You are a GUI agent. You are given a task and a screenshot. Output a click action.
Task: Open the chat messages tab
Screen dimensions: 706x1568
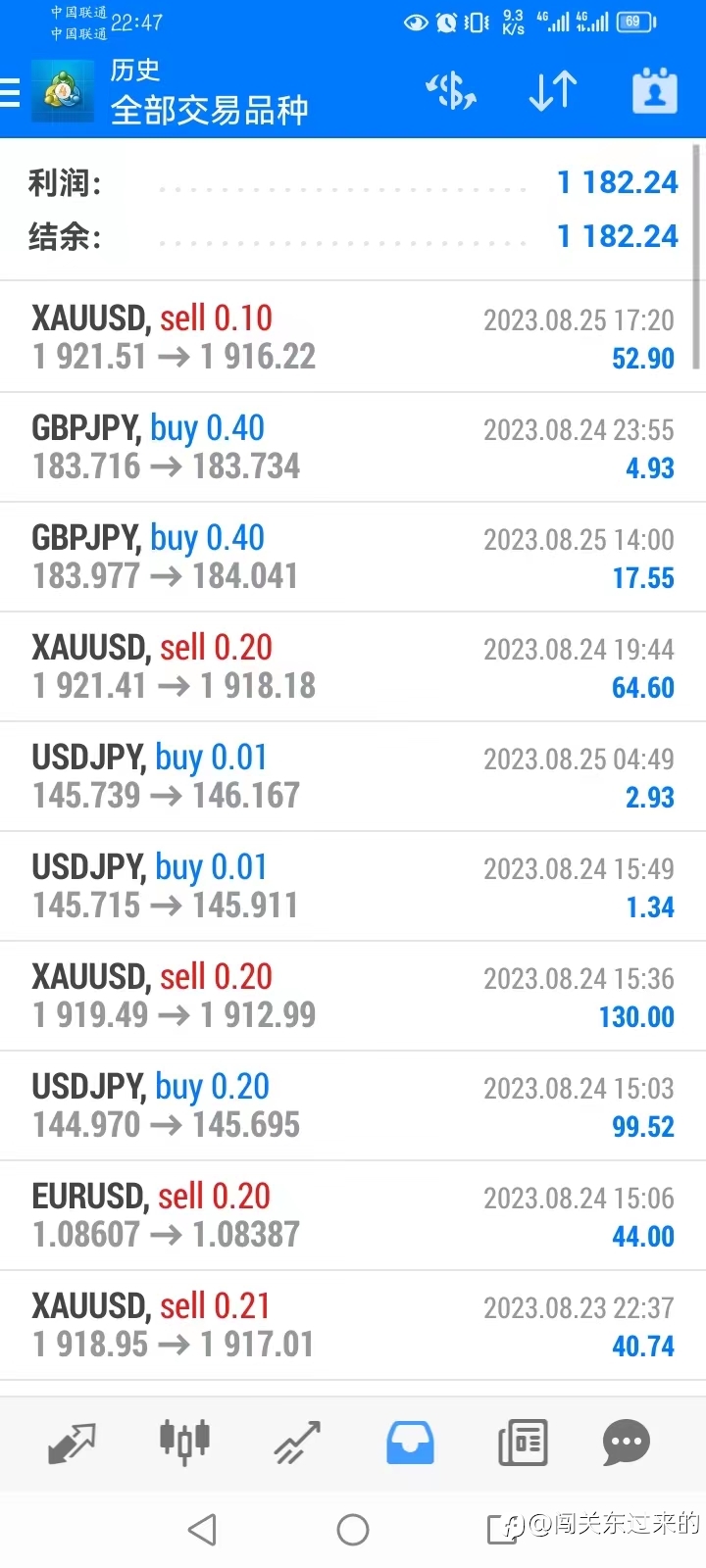pyautogui.click(x=627, y=1443)
